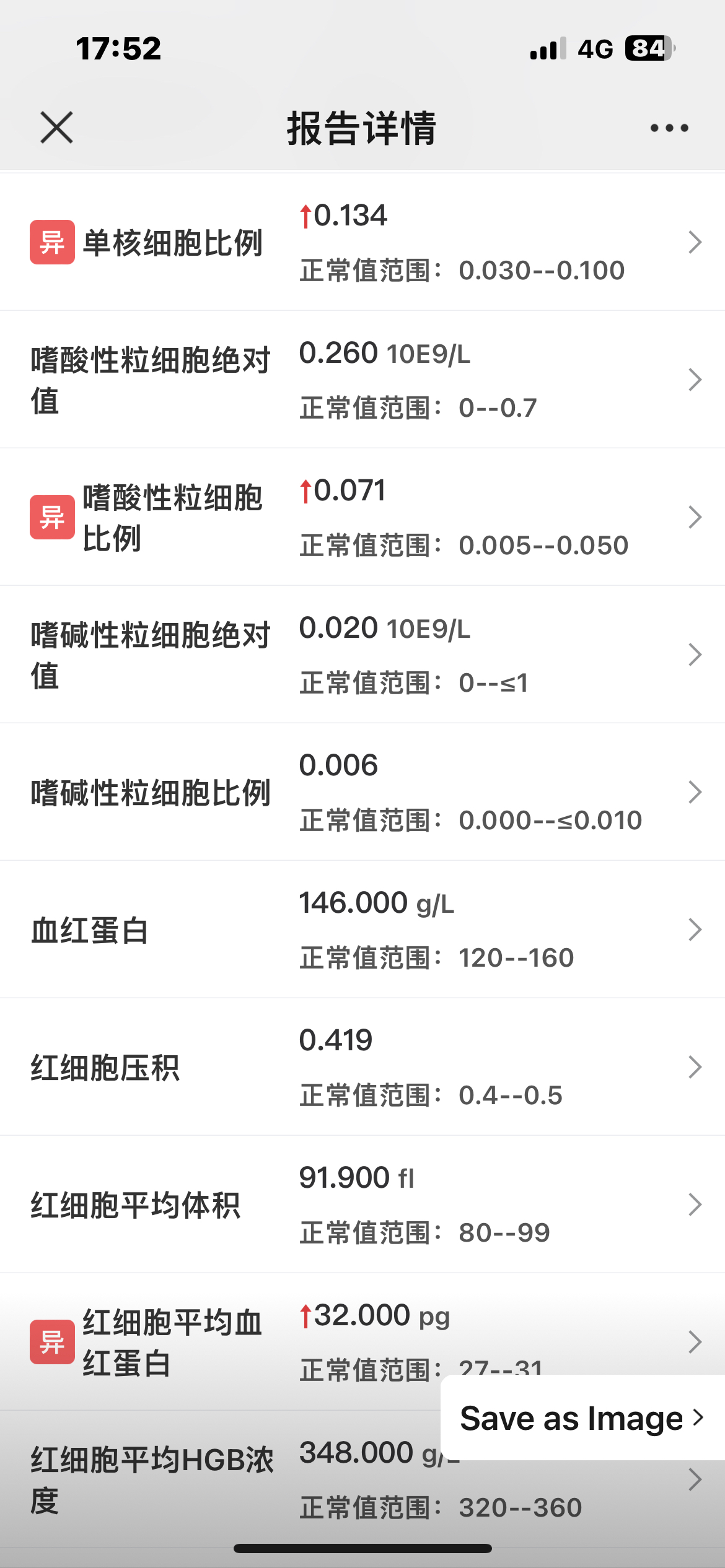Close the report details page

[57, 128]
